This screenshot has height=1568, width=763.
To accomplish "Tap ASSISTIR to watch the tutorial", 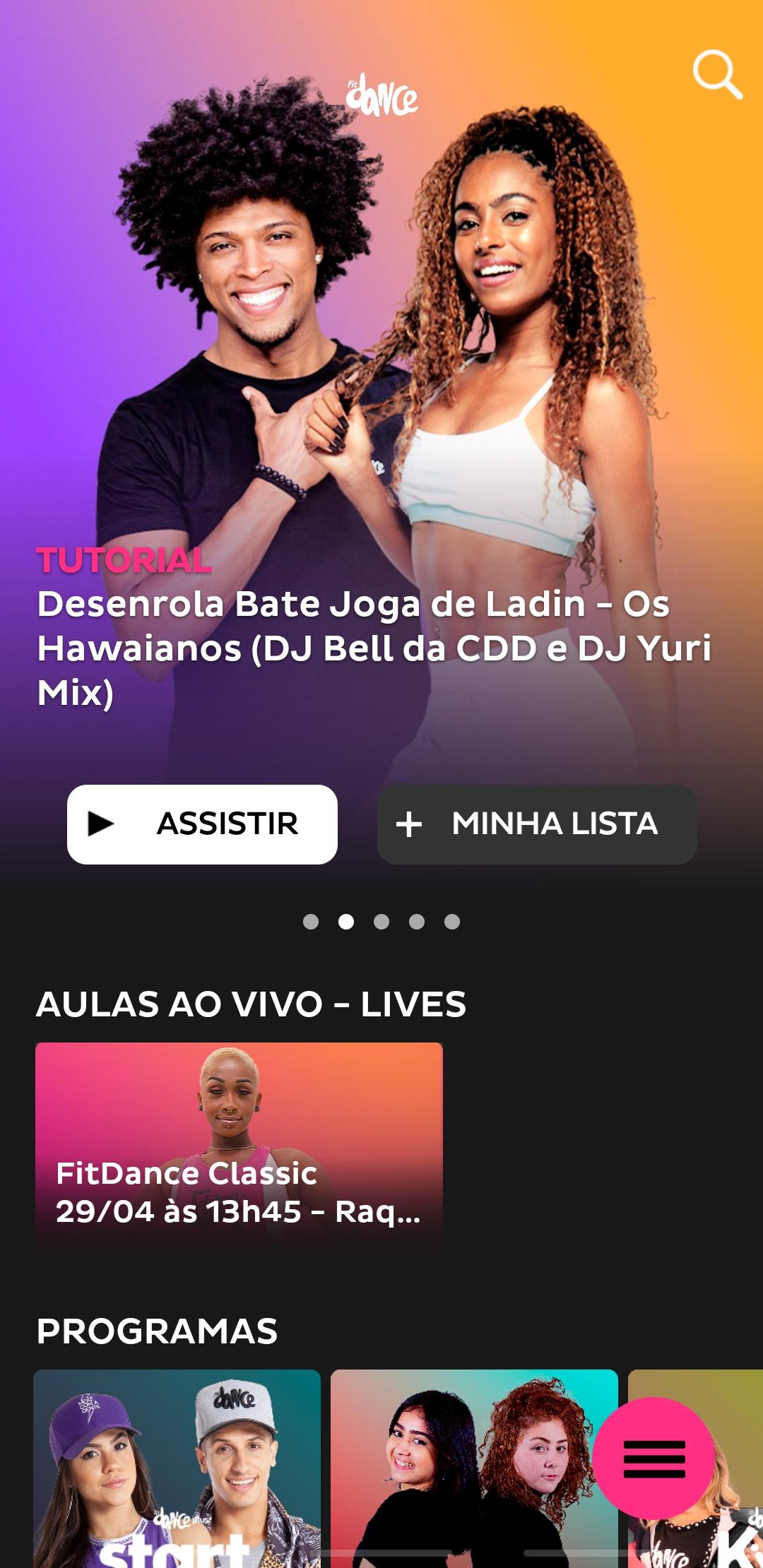I will click(x=202, y=824).
